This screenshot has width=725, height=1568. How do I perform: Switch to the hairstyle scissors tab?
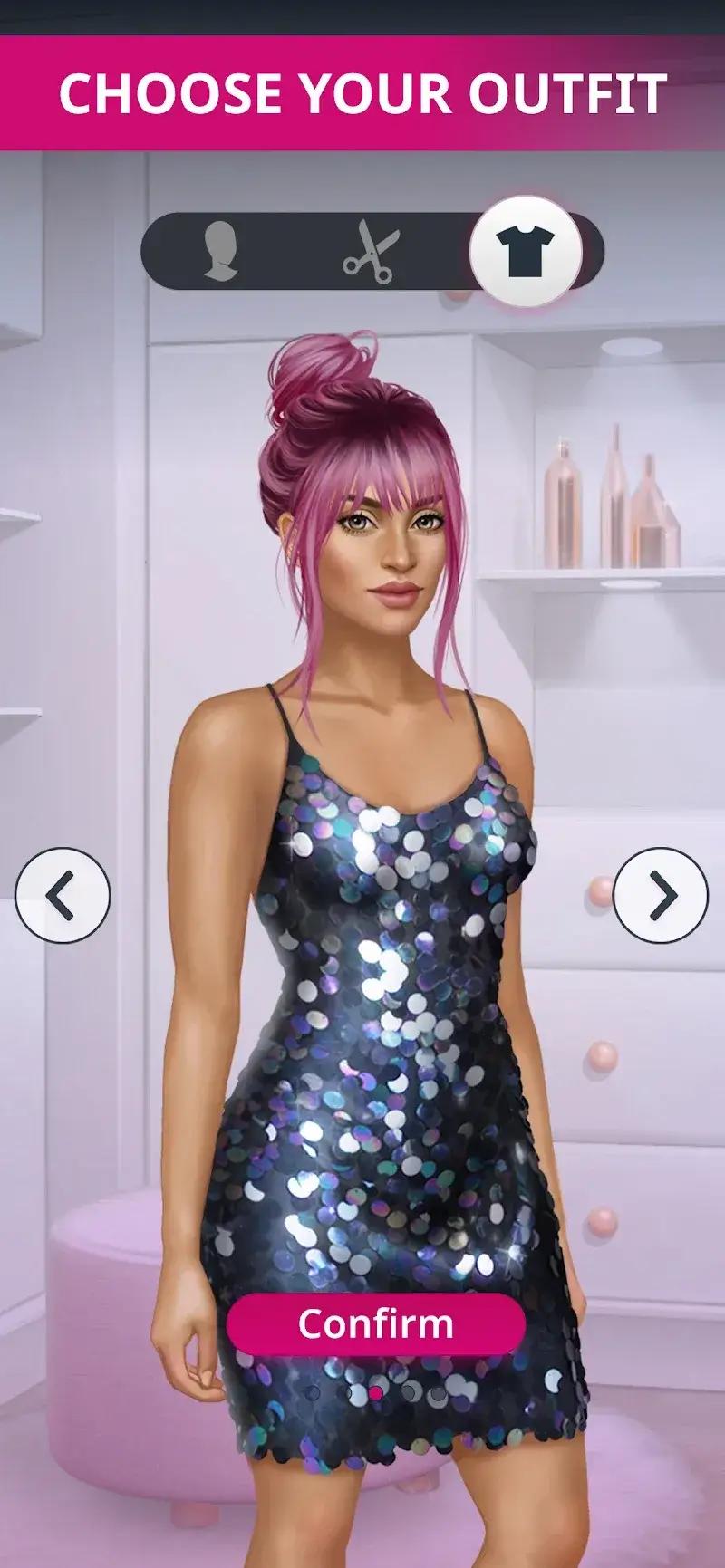click(371, 251)
